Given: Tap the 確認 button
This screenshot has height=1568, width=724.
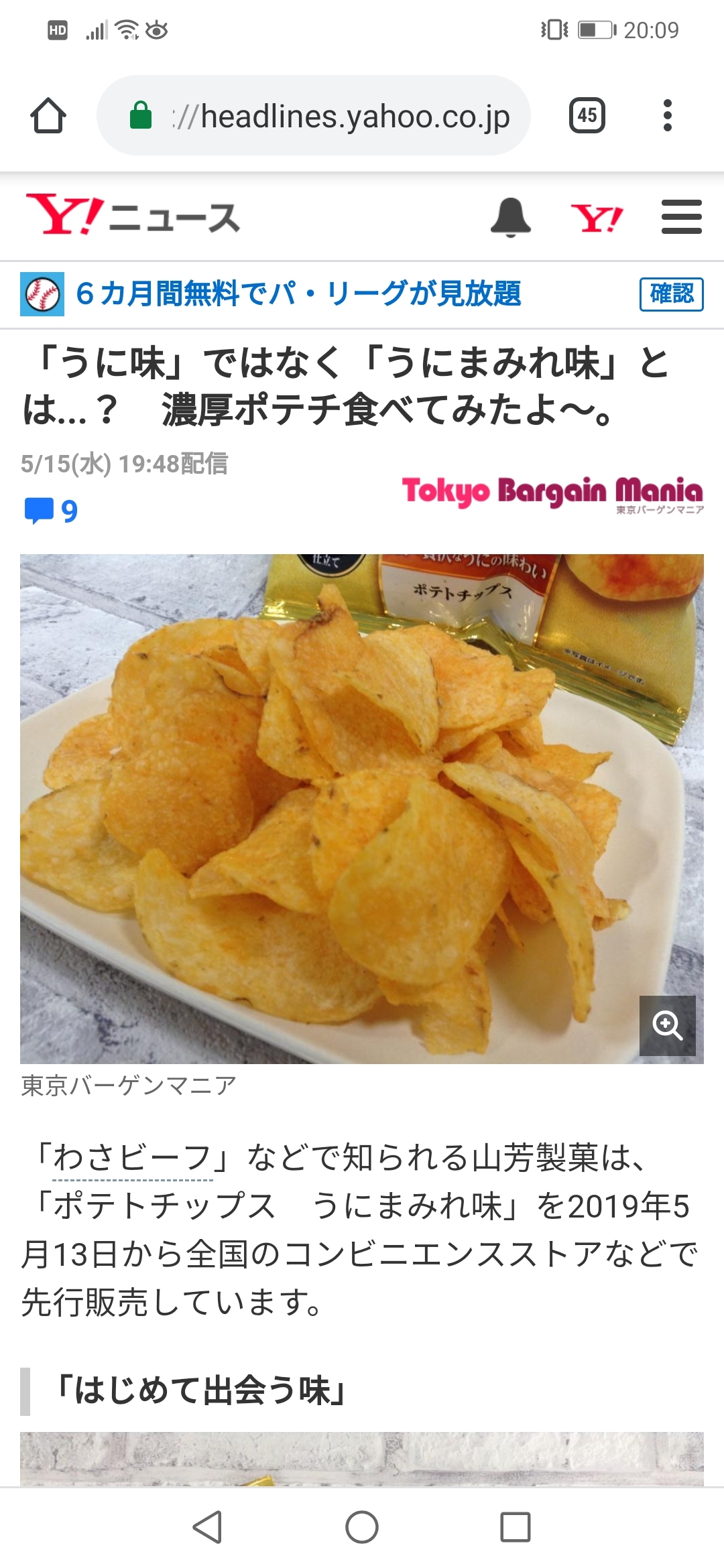Looking at the screenshot, I should [x=671, y=293].
